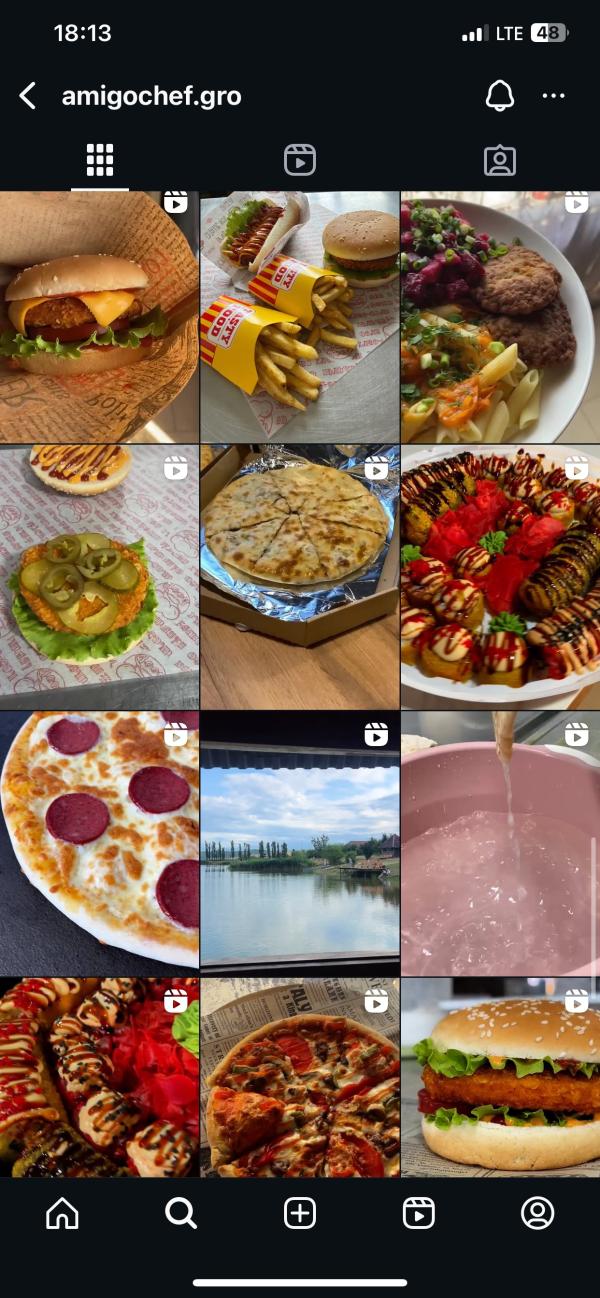Open the pasta and cutlets plate reel

(x=500, y=317)
